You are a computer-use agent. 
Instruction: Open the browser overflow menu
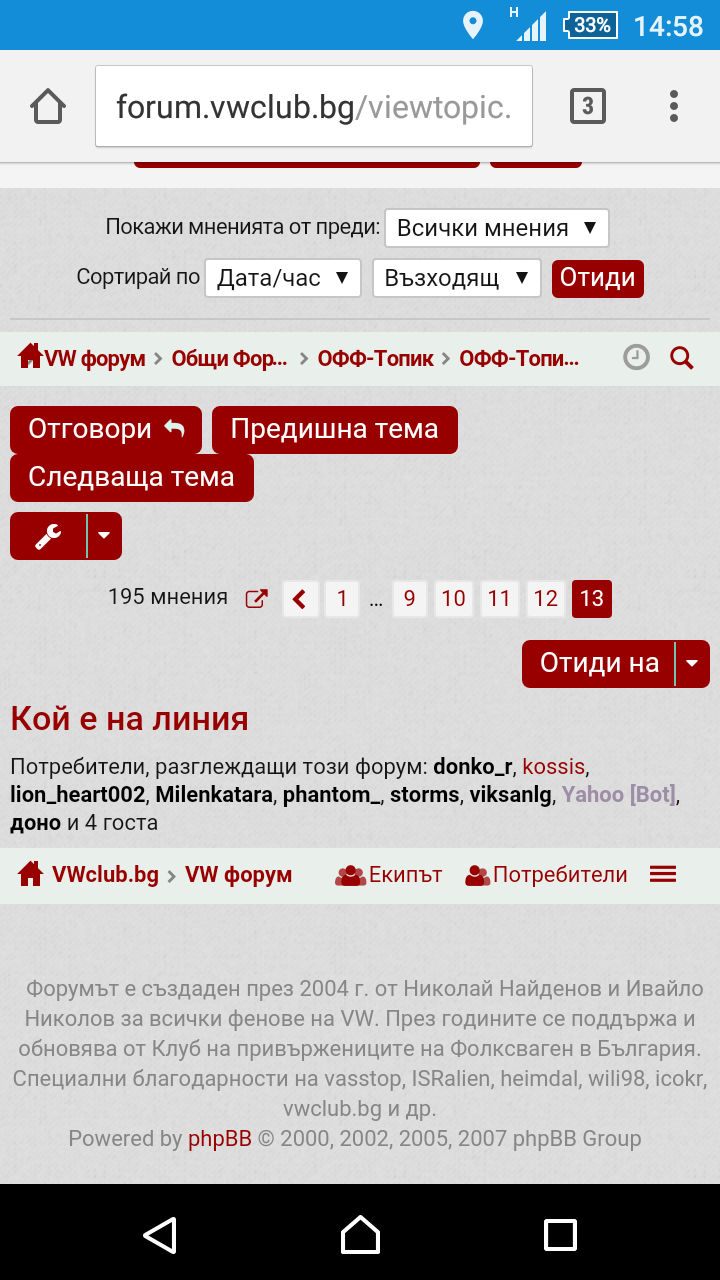(x=674, y=106)
